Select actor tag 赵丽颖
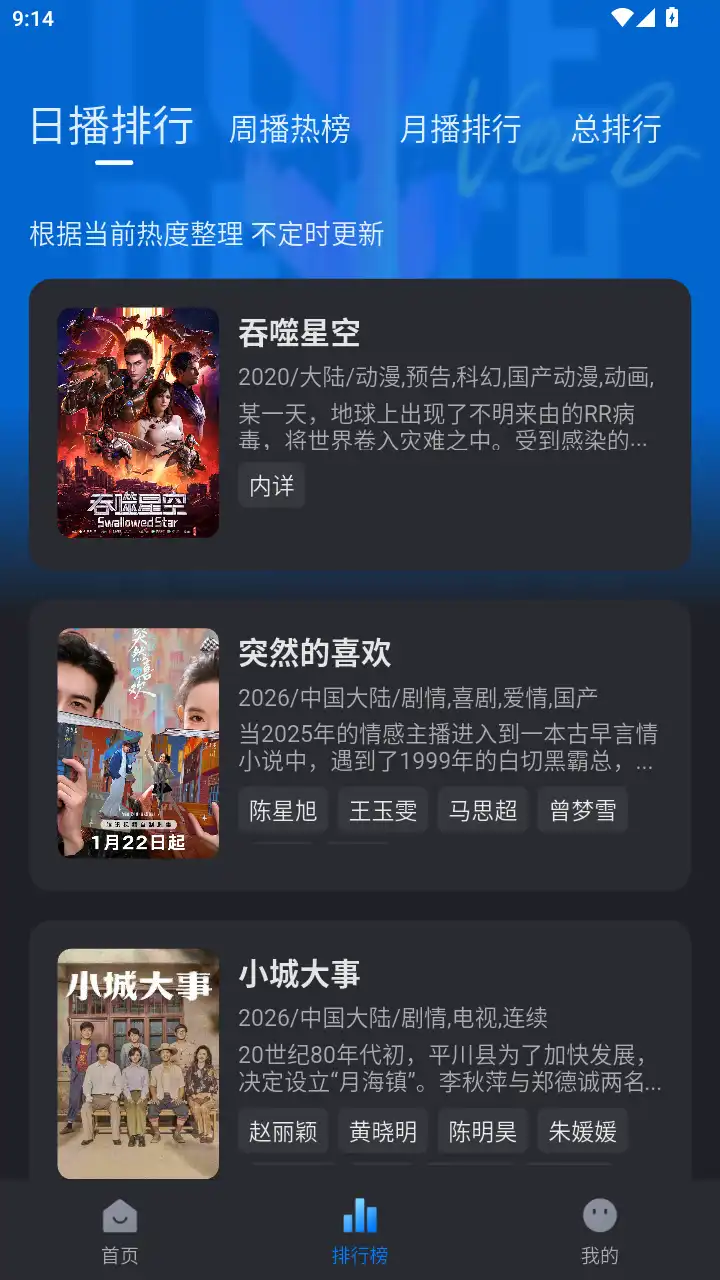Viewport: 720px width, 1280px height. coord(283,1131)
